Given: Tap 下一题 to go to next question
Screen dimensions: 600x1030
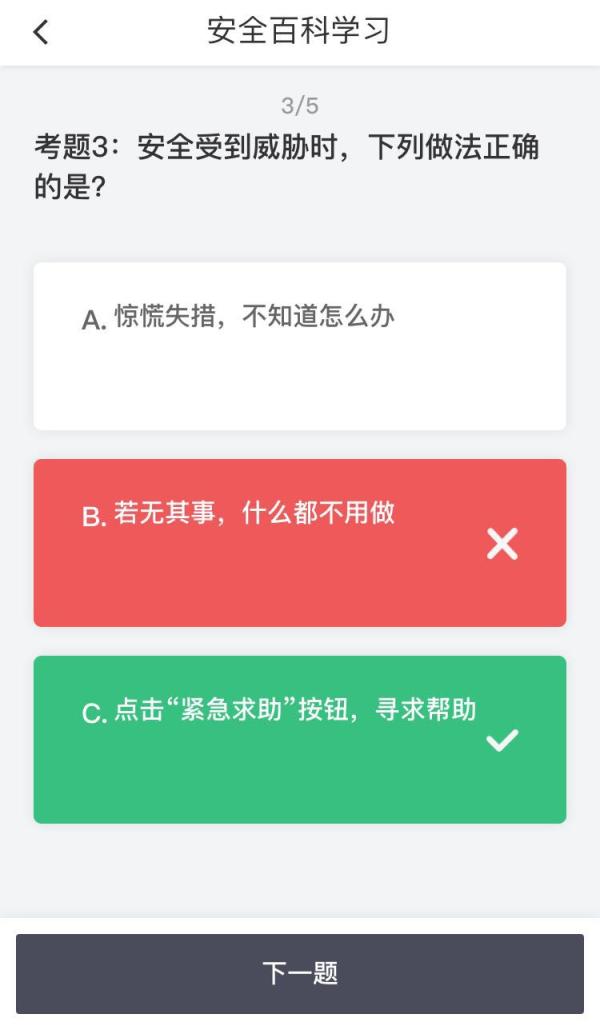Looking at the screenshot, I should pyautogui.click(x=299, y=973).
